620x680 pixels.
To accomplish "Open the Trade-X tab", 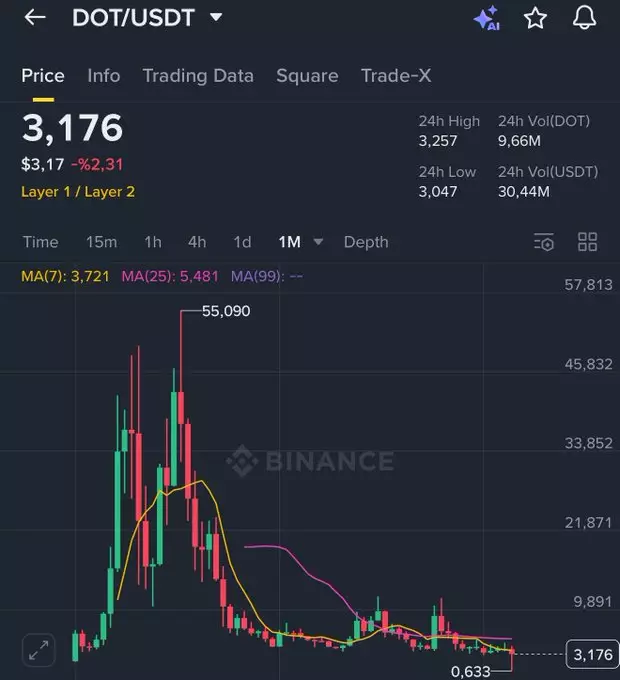I will pos(395,76).
